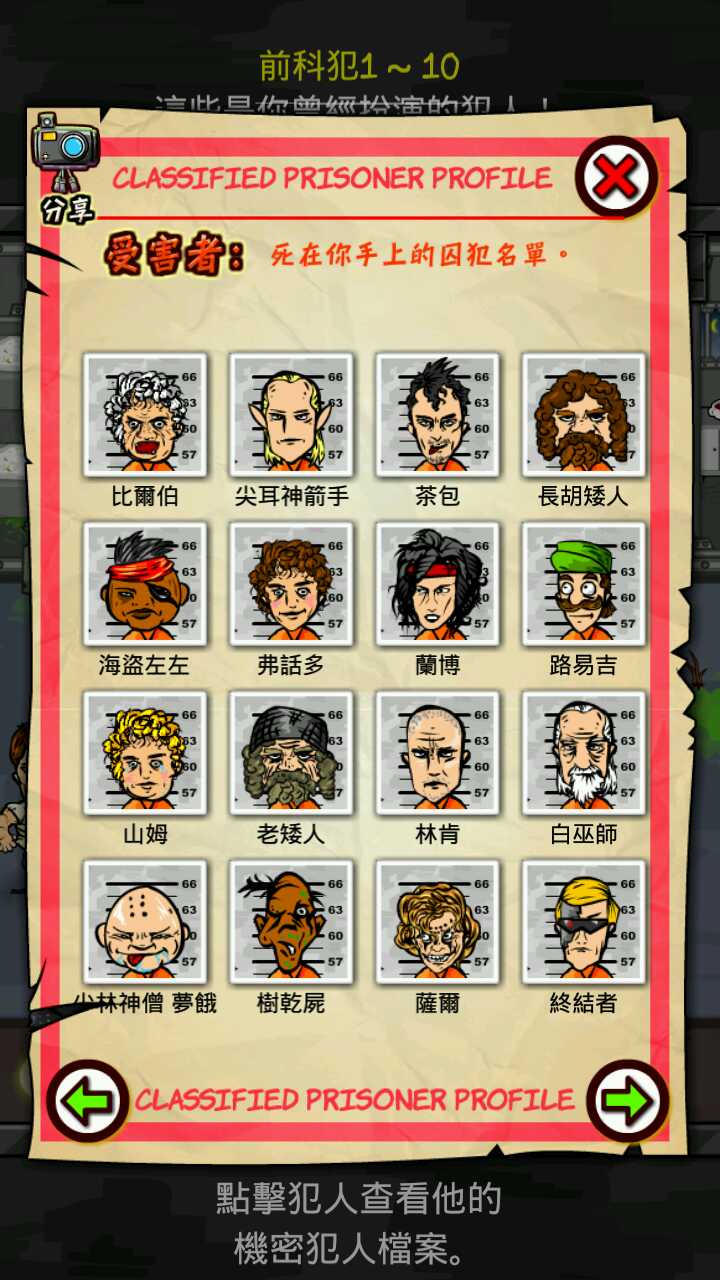Select the 林肯 mugshot
Viewport: 720px width, 1280px height.
click(437, 753)
